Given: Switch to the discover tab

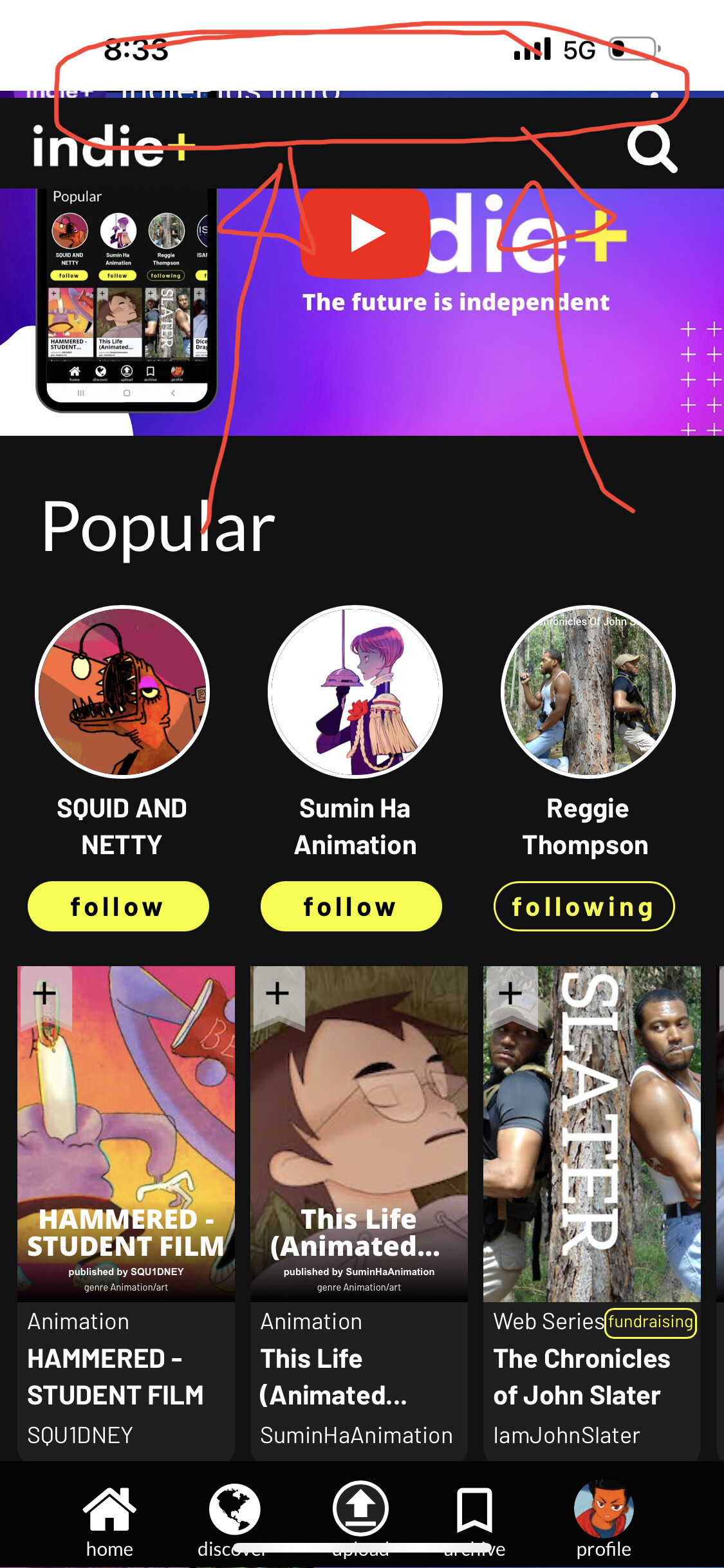Looking at the screenshot, I should [x=234, y=1519].
